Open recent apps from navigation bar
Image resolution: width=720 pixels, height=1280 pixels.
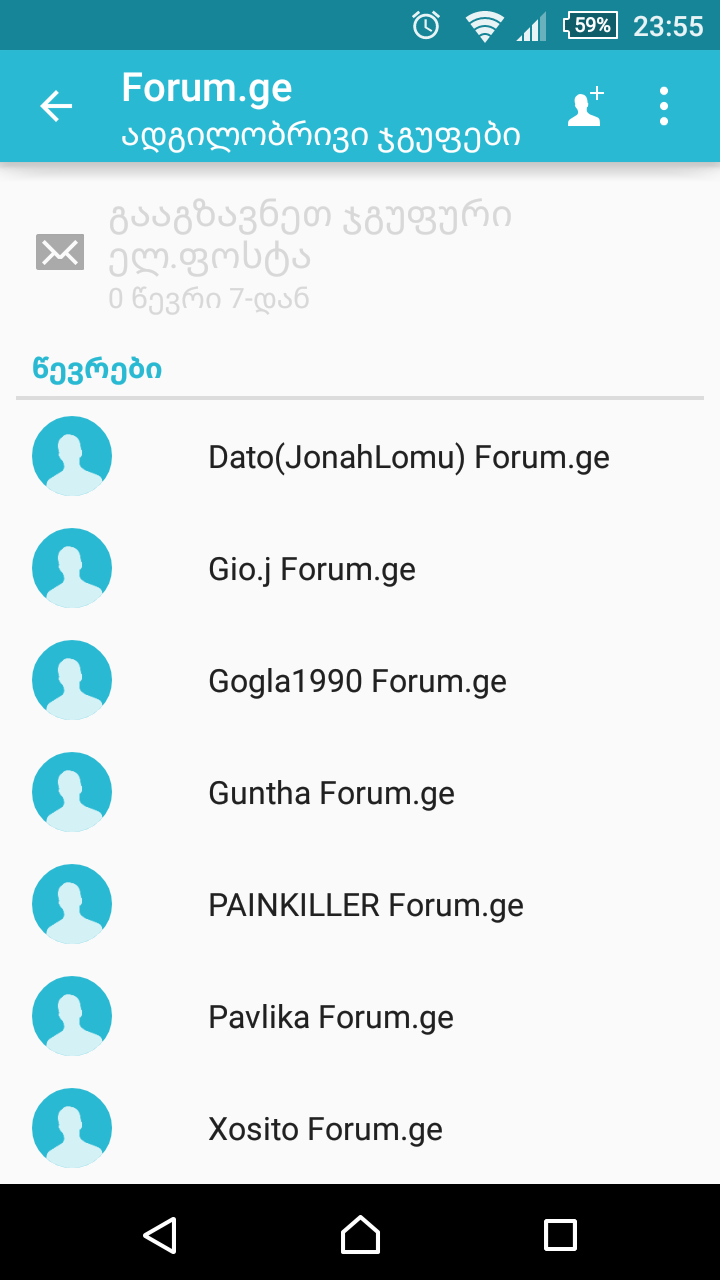560,1234
